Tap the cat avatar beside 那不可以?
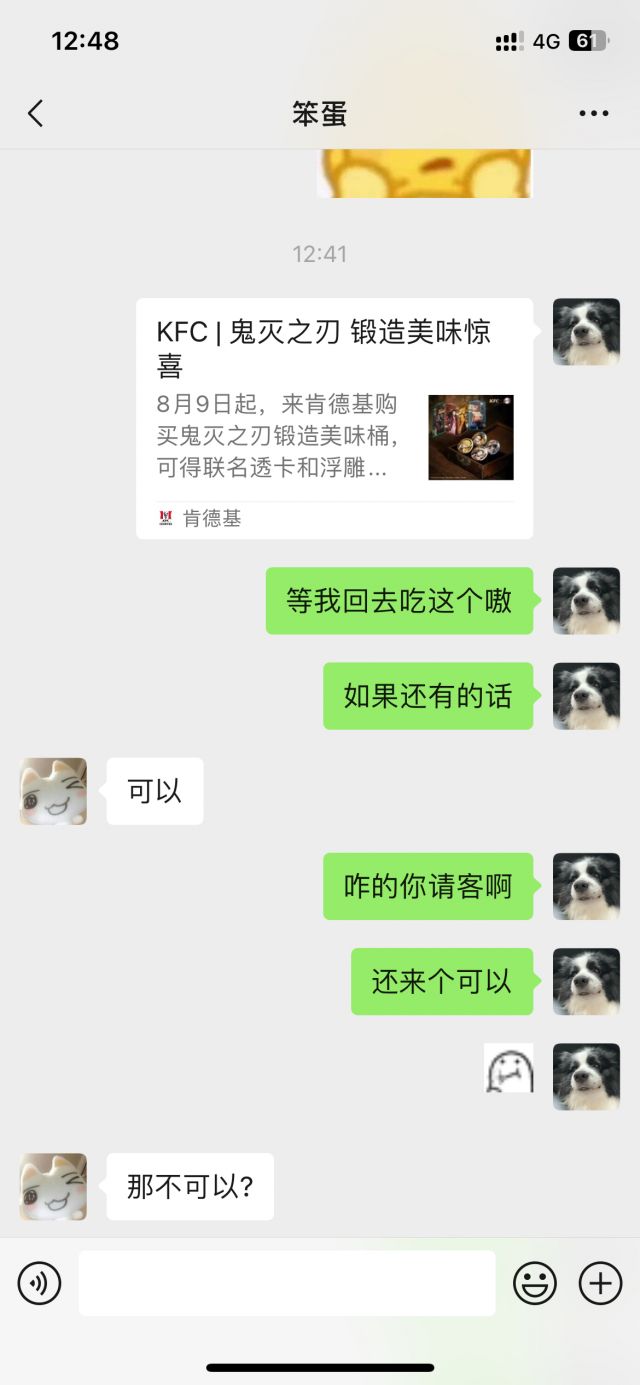Image resolution: width=640 pixels, height=1385 pixels. click(x=53, y=1186)
